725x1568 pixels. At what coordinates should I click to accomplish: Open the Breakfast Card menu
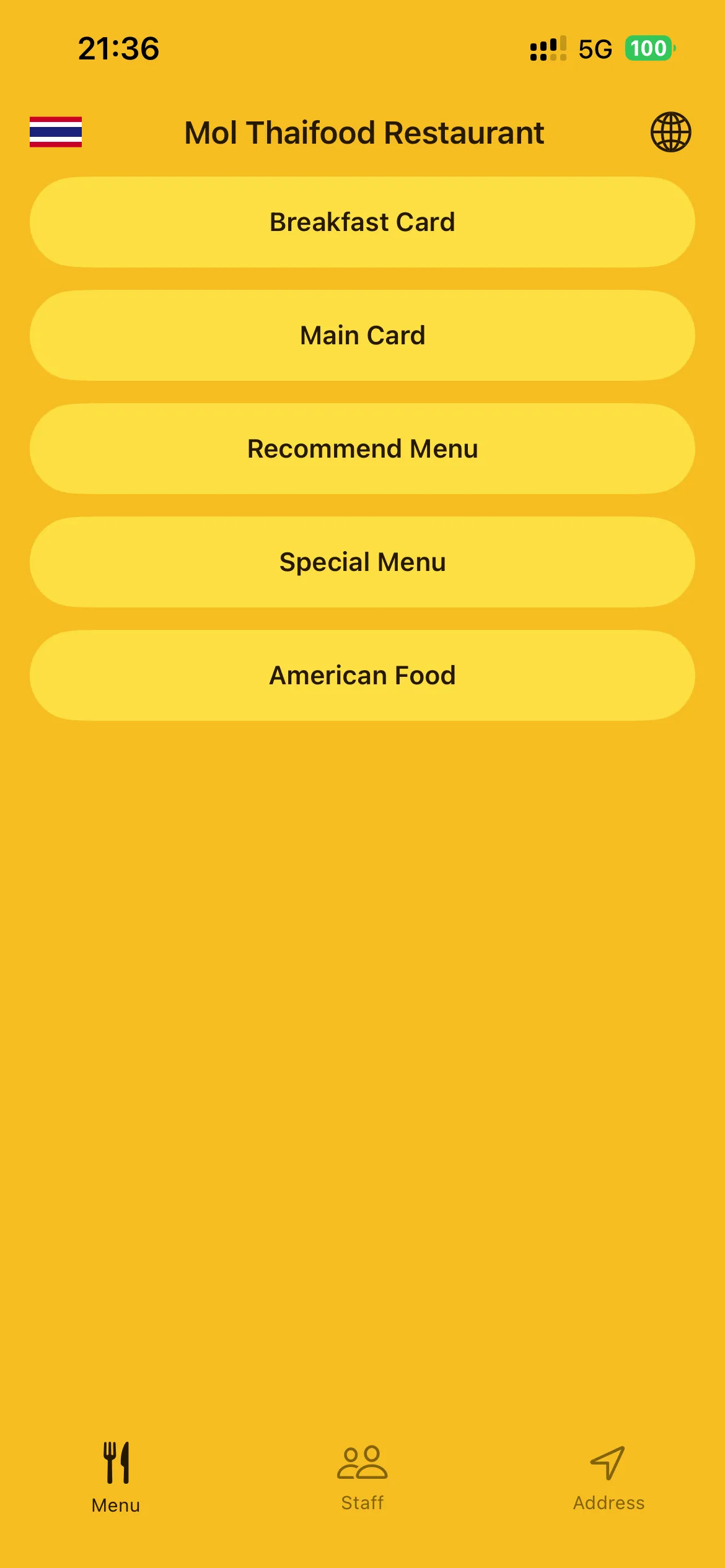362,221
